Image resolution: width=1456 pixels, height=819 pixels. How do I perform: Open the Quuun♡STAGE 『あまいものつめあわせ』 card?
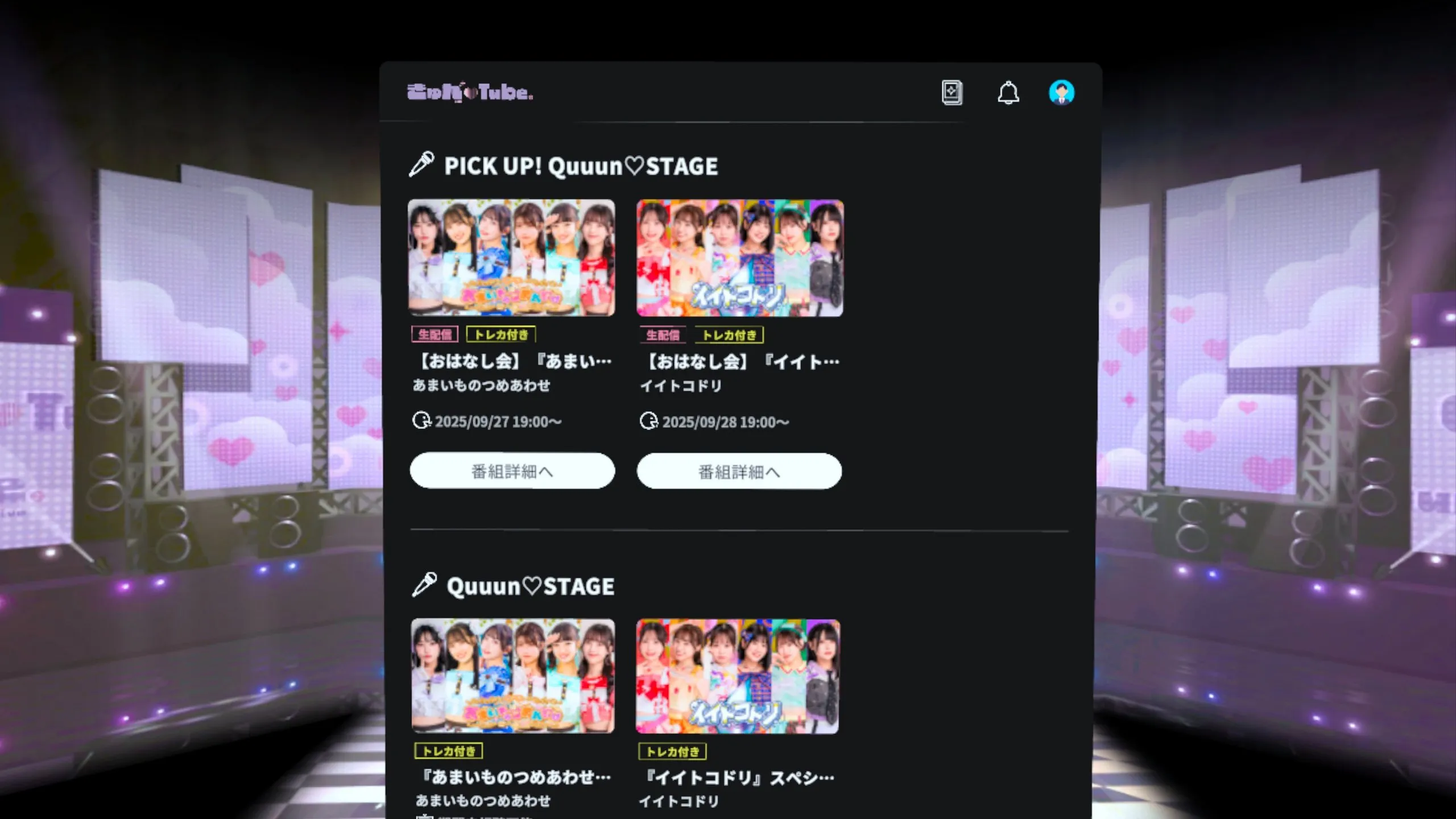pyautogui.click(x=512, y=676)
